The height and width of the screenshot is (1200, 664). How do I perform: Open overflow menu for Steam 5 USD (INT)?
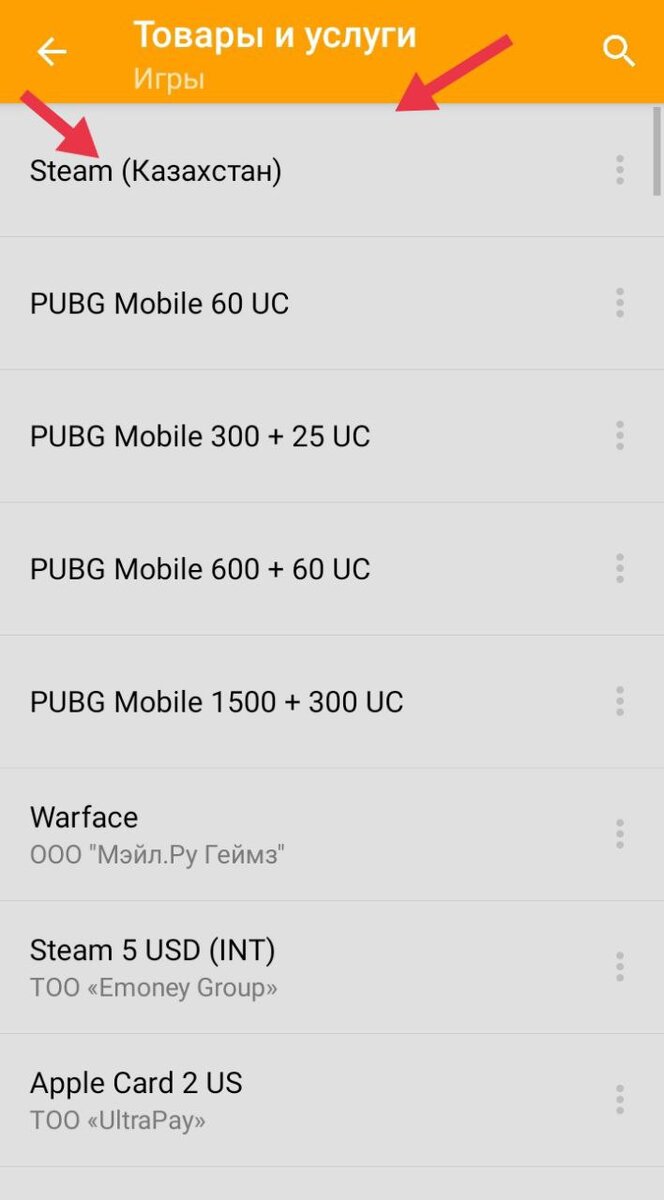(620, 967)
